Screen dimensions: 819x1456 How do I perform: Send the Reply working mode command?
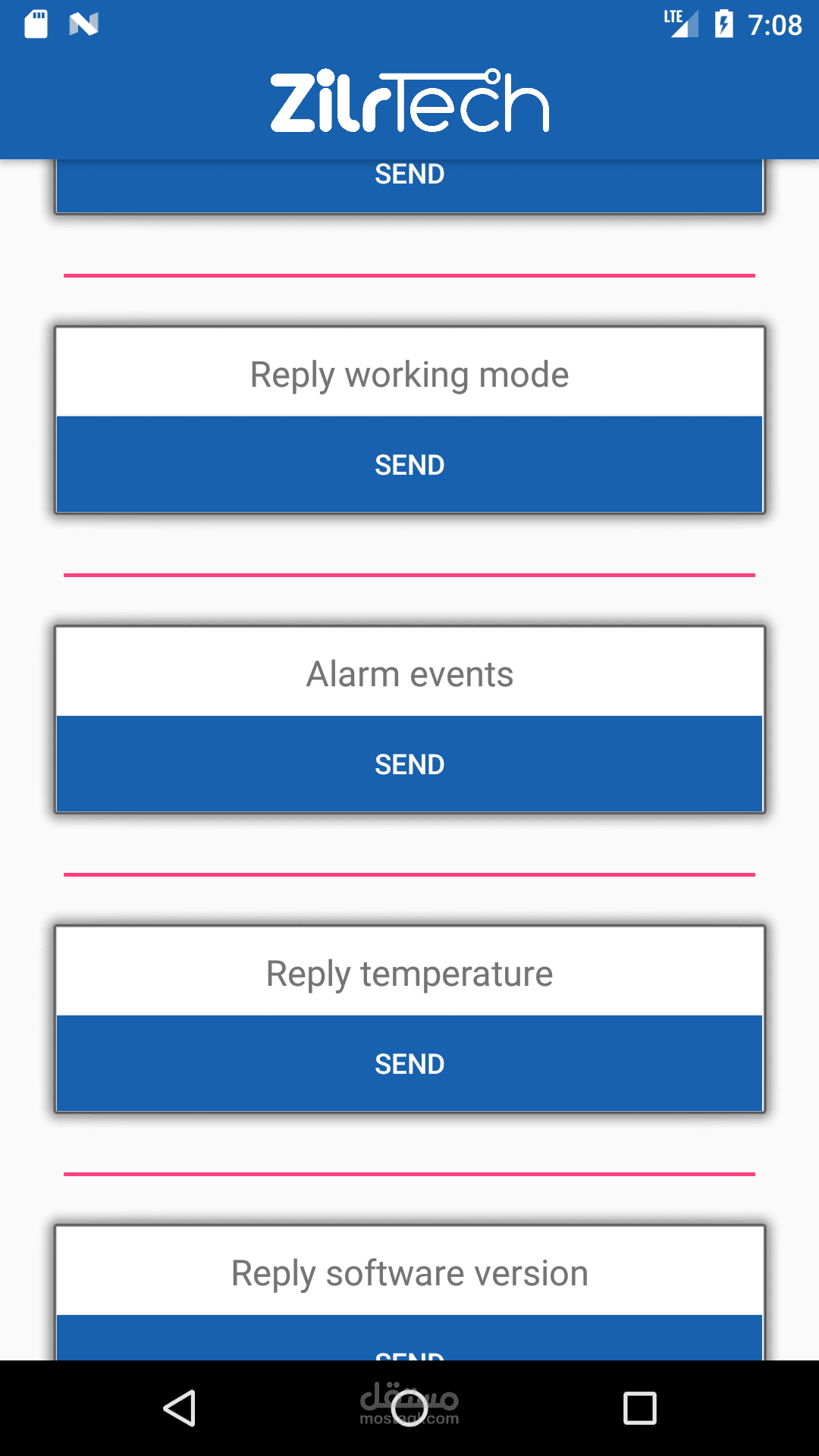click(409, 464)
